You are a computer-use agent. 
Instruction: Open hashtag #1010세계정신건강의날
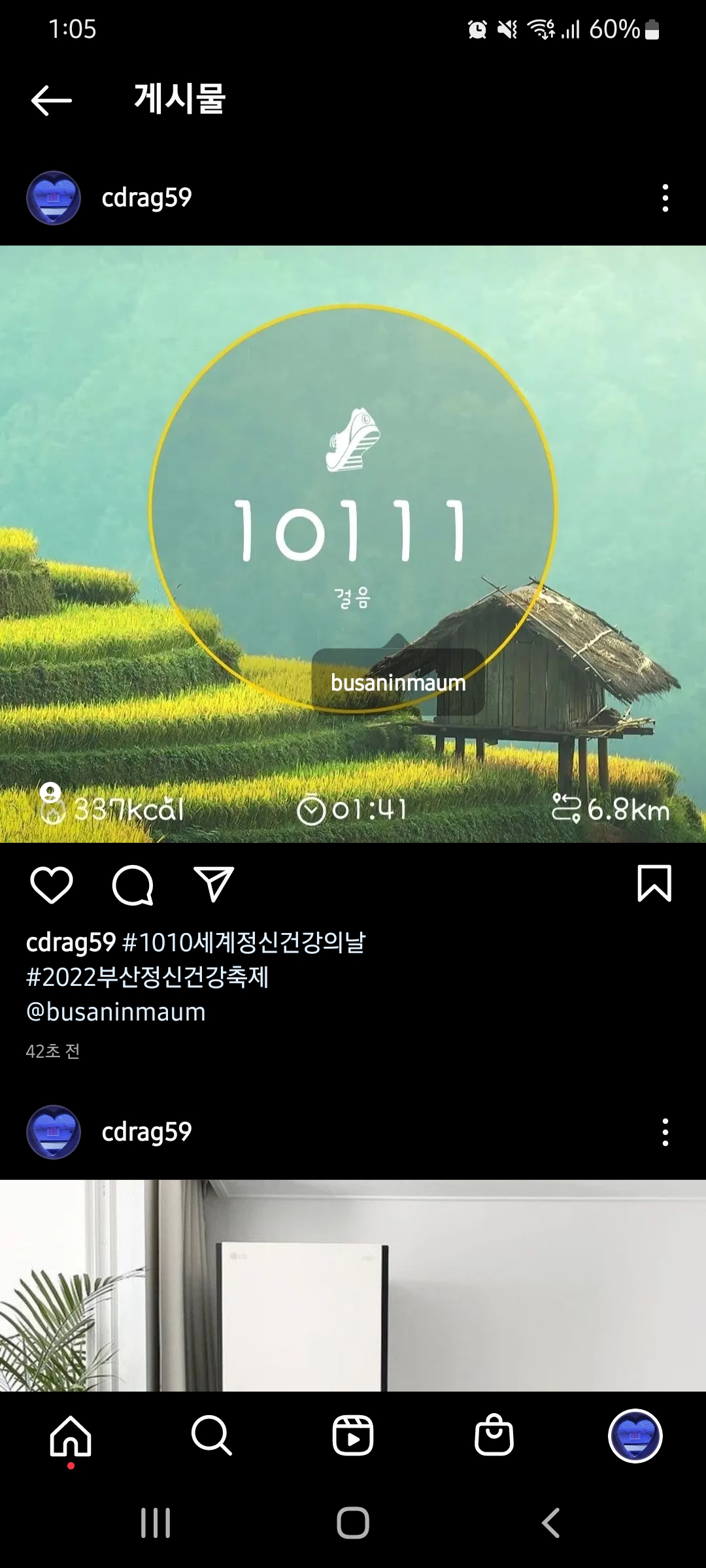click(243, 942)
